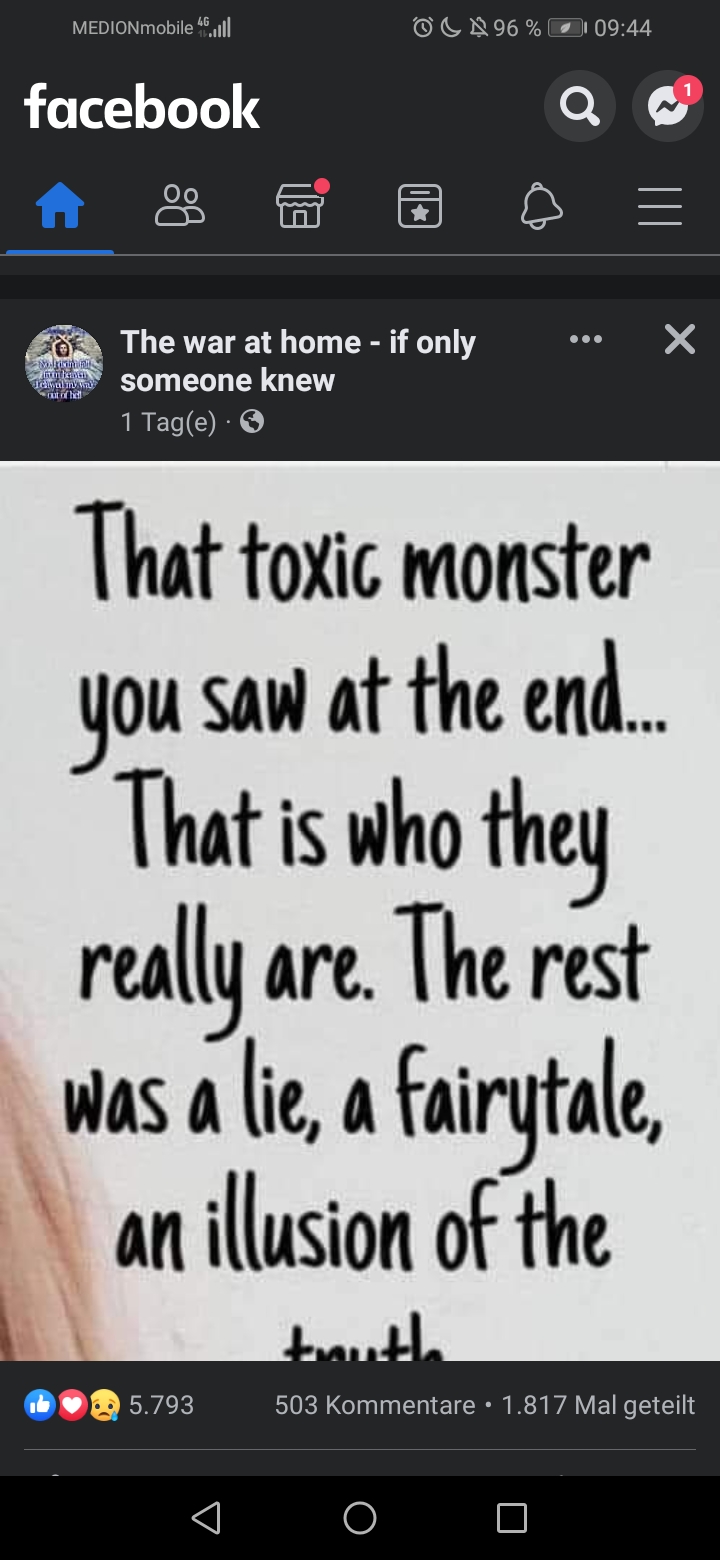The height and width of the screenshot is (1560, 720).
Task: Tap the page's profile picture
Action: (x=64, y=364)
